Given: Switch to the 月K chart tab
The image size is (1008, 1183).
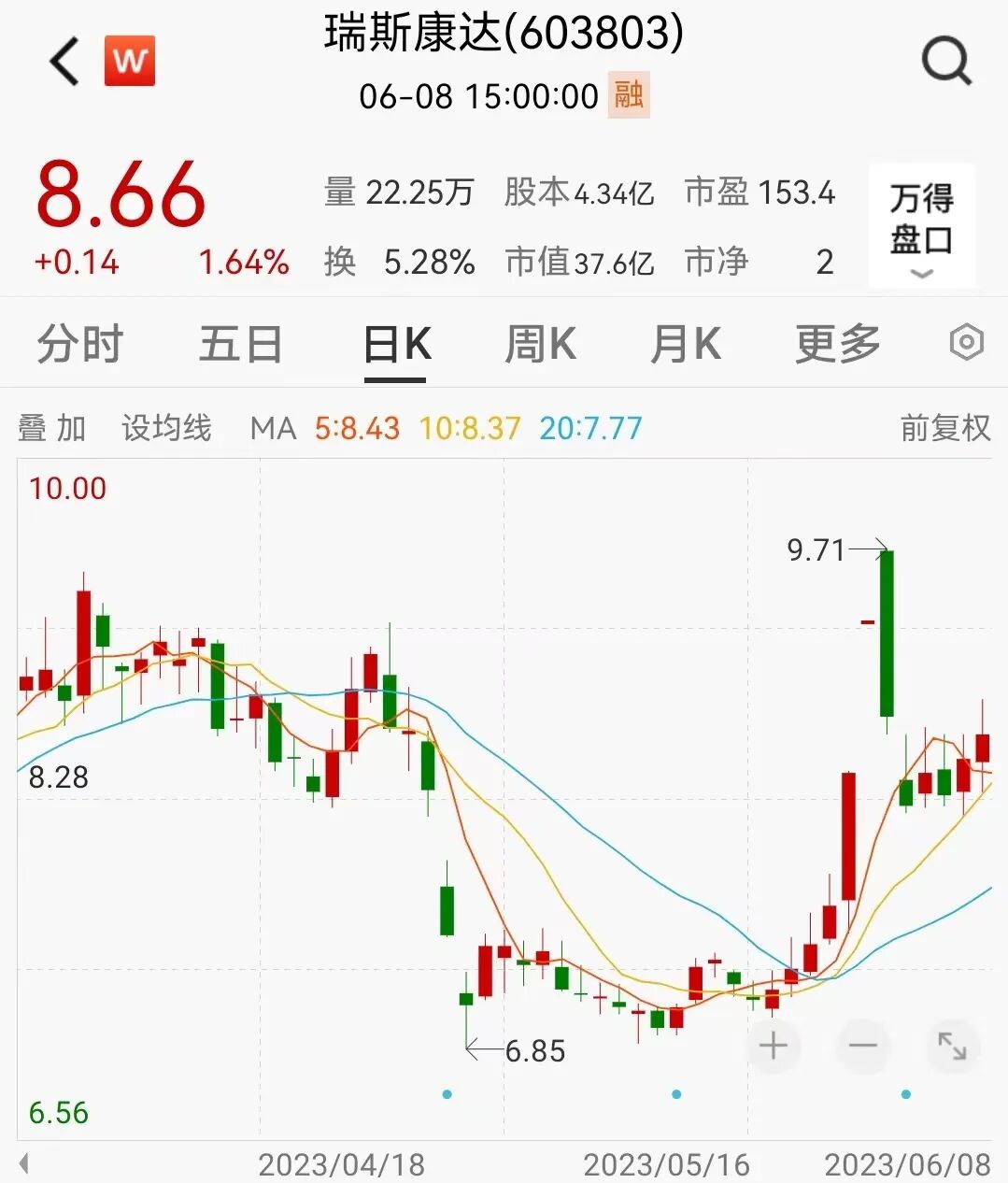Looking at the screenshot, I should pos(686,344).
